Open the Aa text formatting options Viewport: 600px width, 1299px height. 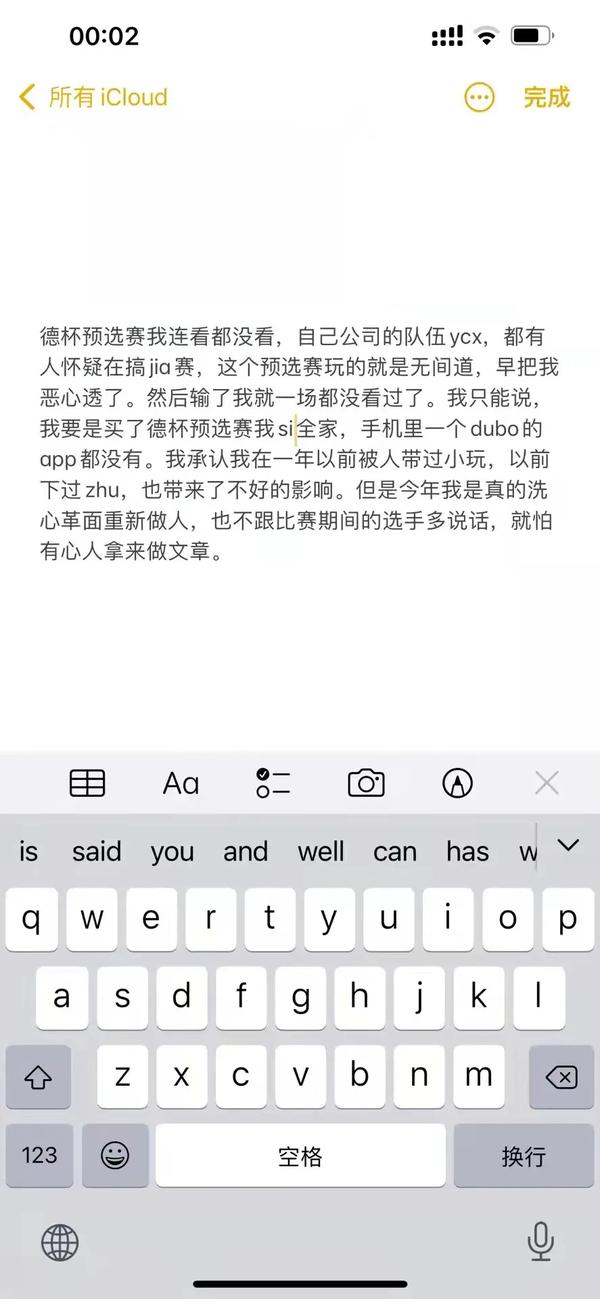click(181, 783)
